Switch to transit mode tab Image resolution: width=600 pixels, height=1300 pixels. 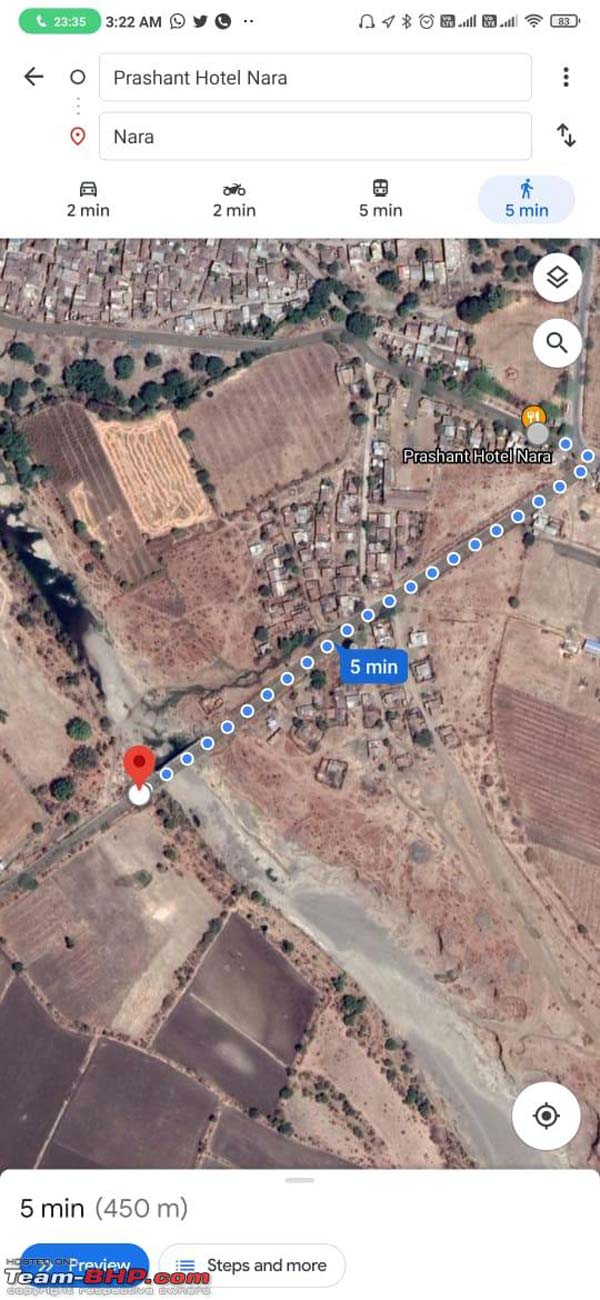pyautogui.click(x=380, y=199)
